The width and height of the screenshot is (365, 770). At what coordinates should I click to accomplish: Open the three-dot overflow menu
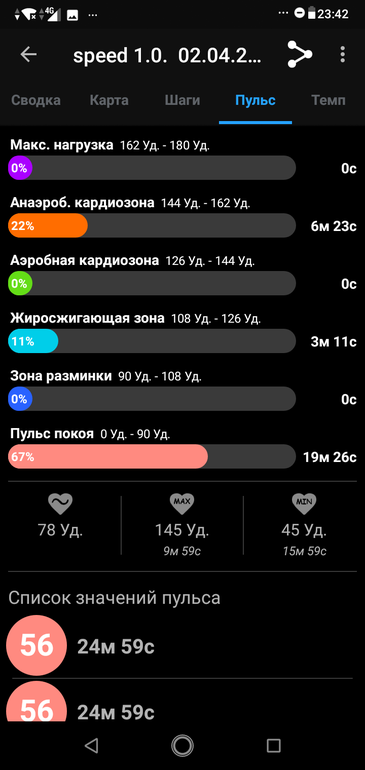pos(342,54)
